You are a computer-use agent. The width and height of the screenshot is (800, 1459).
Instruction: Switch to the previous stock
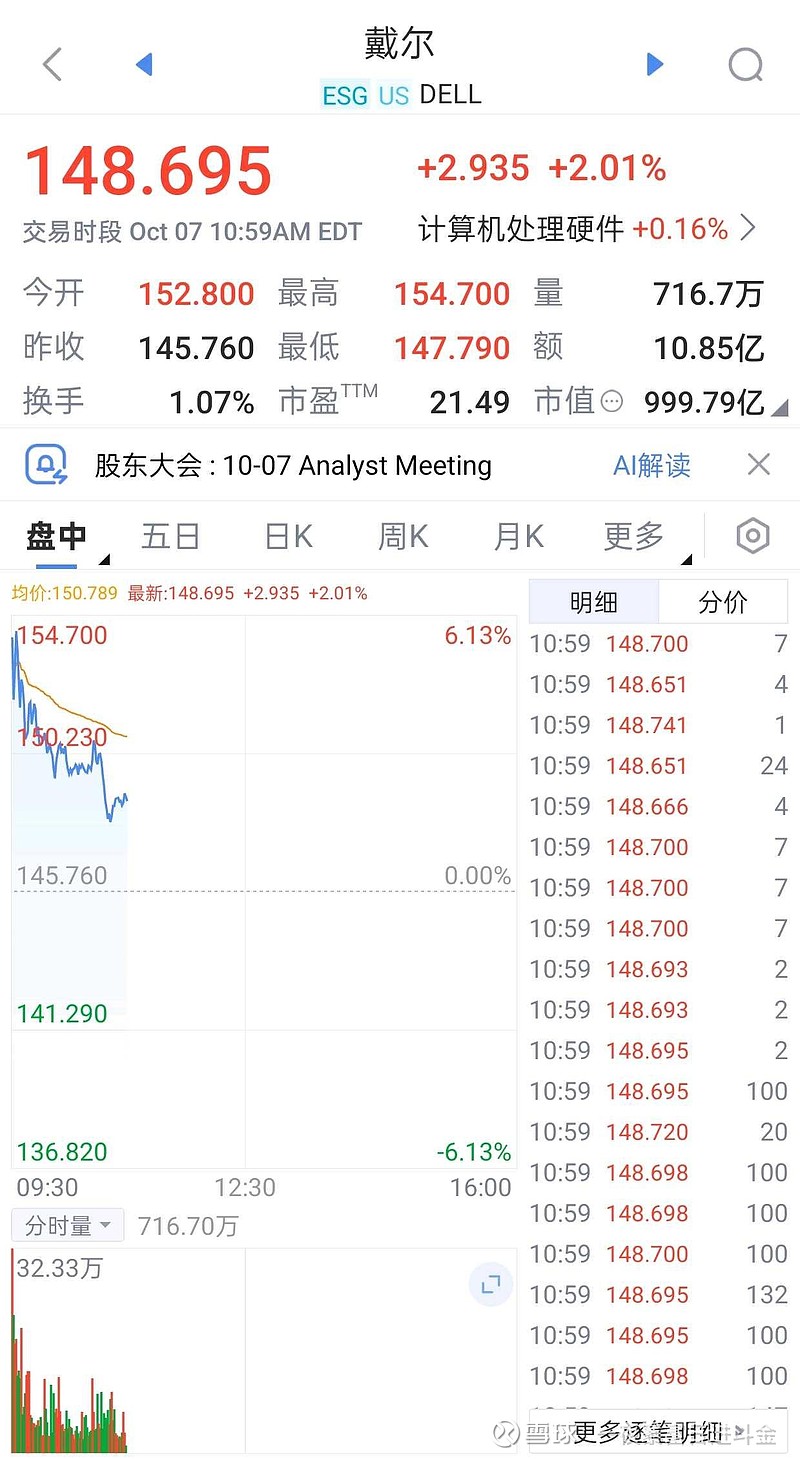[x=144, y=65]
